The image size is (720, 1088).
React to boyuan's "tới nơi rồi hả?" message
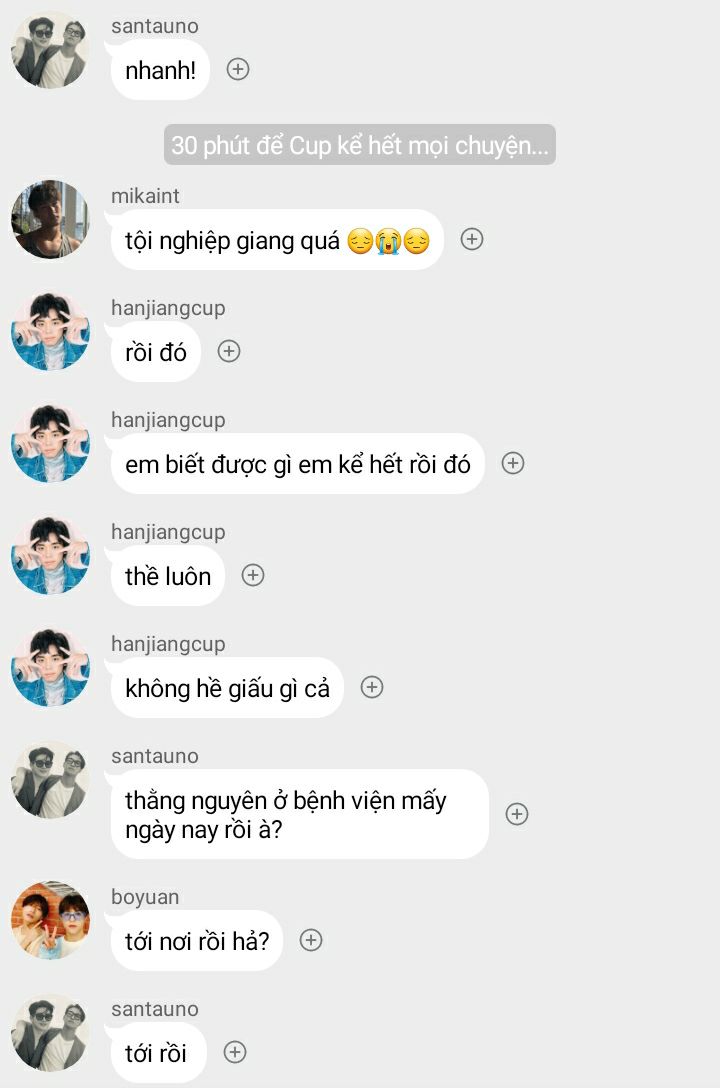(311, 940)
